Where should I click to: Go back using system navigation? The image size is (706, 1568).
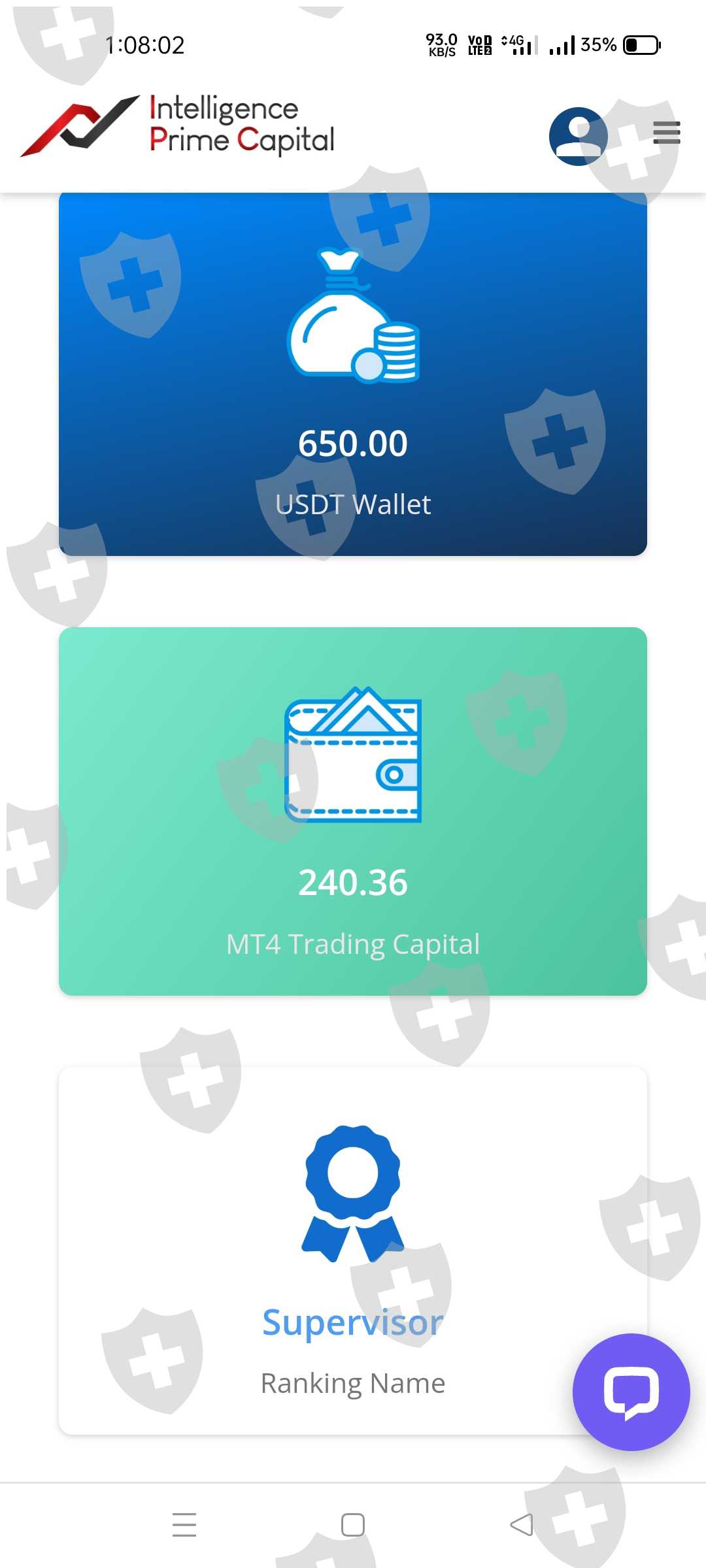tap(521, 1525)
